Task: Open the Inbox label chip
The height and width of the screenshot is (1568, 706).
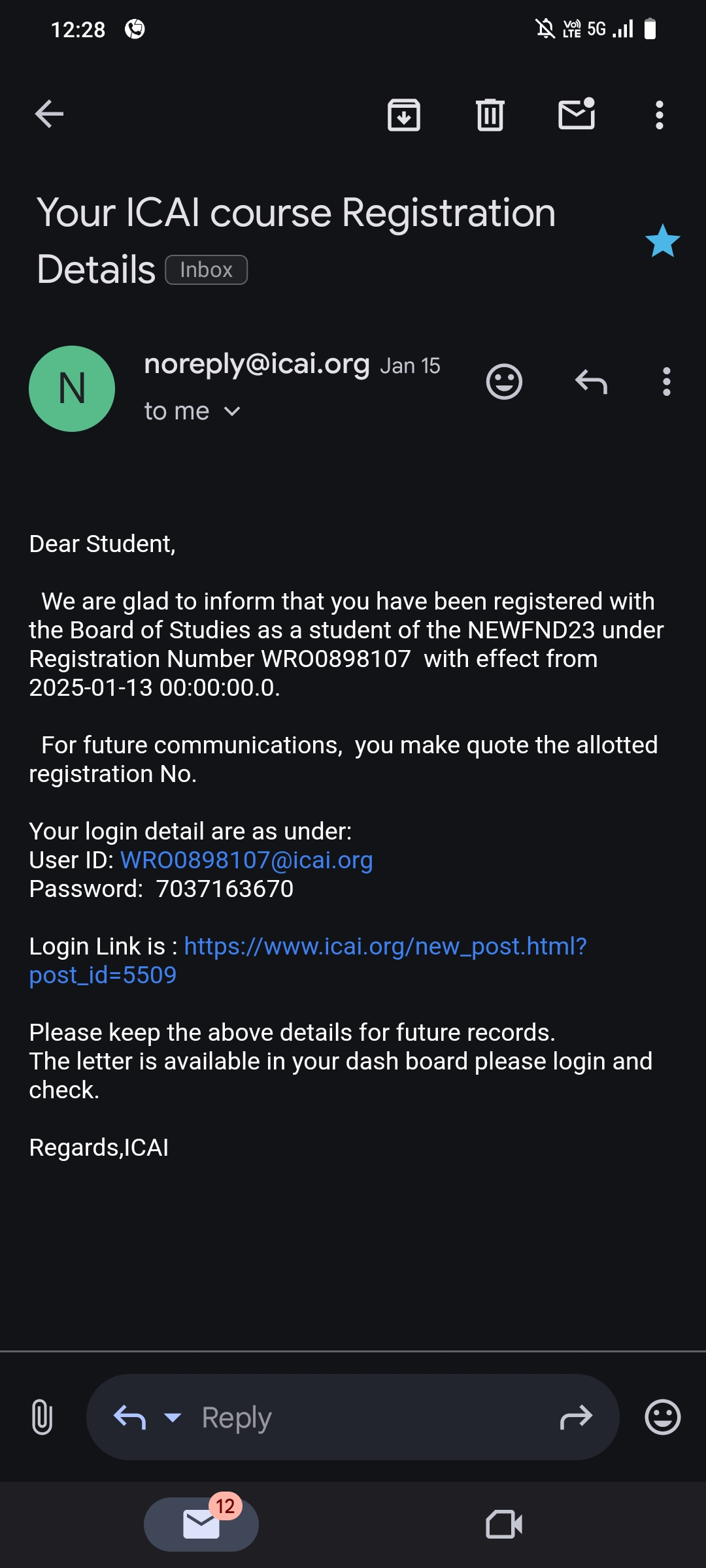Action: pyautogui.click(x=206, y=270)
